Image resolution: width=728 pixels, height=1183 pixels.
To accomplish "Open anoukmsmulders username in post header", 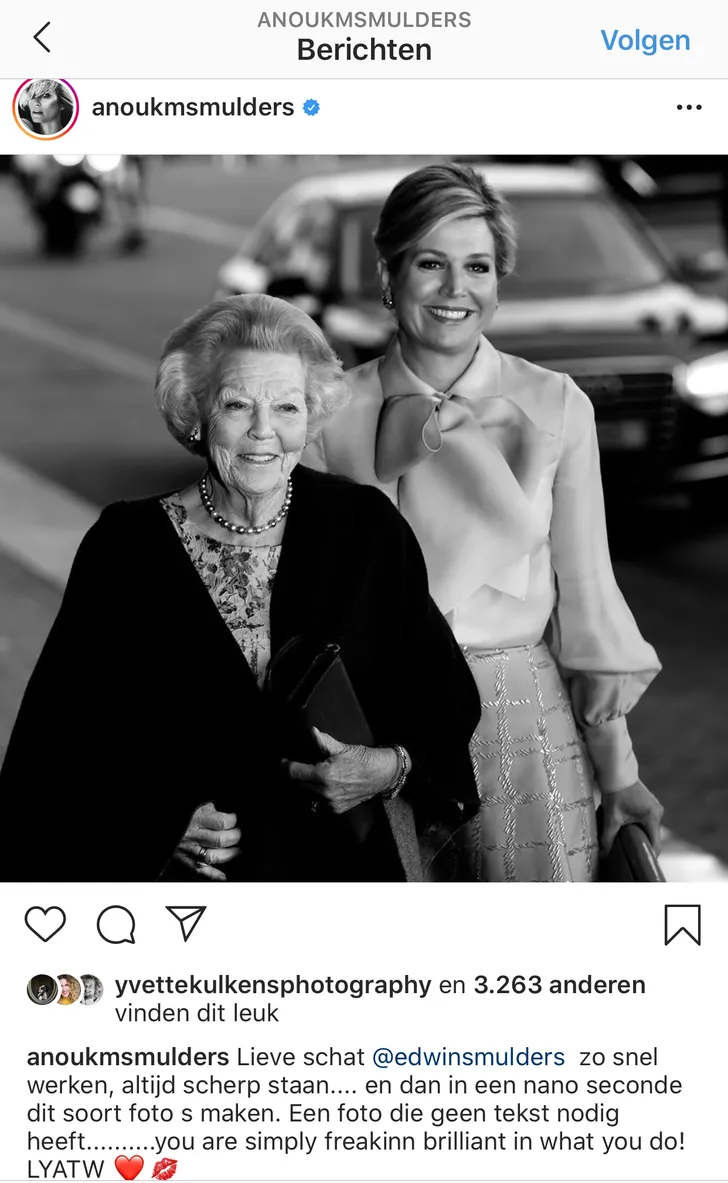I will (193, 108).
